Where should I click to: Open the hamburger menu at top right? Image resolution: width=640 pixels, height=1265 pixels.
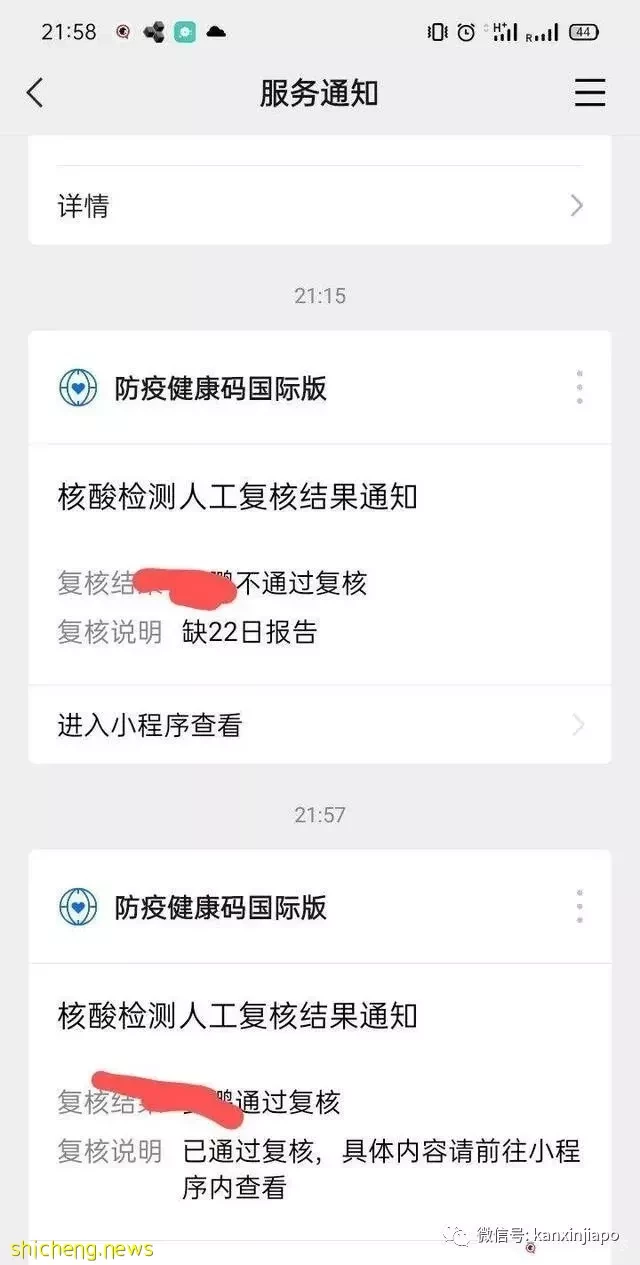click(x=590, y=93)
